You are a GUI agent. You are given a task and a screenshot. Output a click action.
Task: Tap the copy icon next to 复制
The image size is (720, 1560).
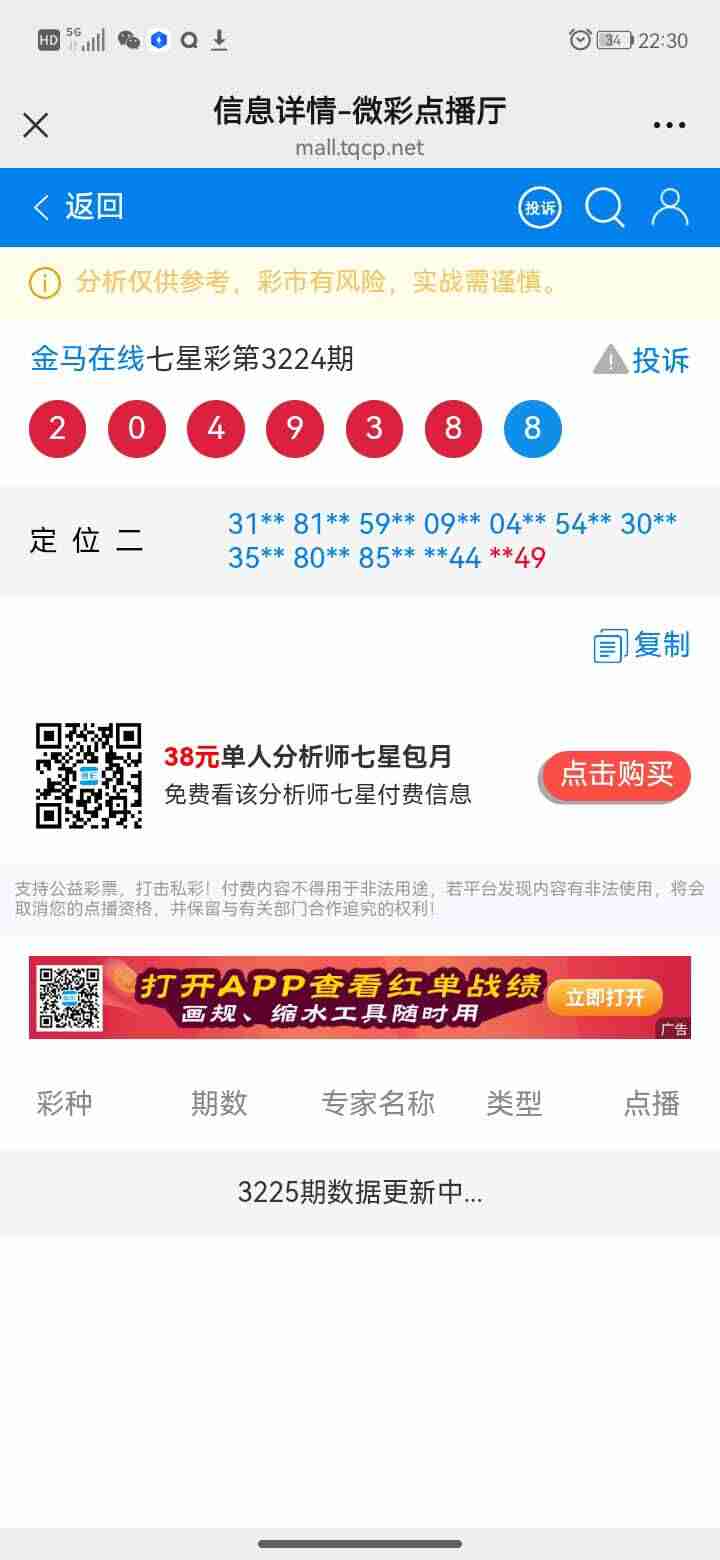click(608, 645)
